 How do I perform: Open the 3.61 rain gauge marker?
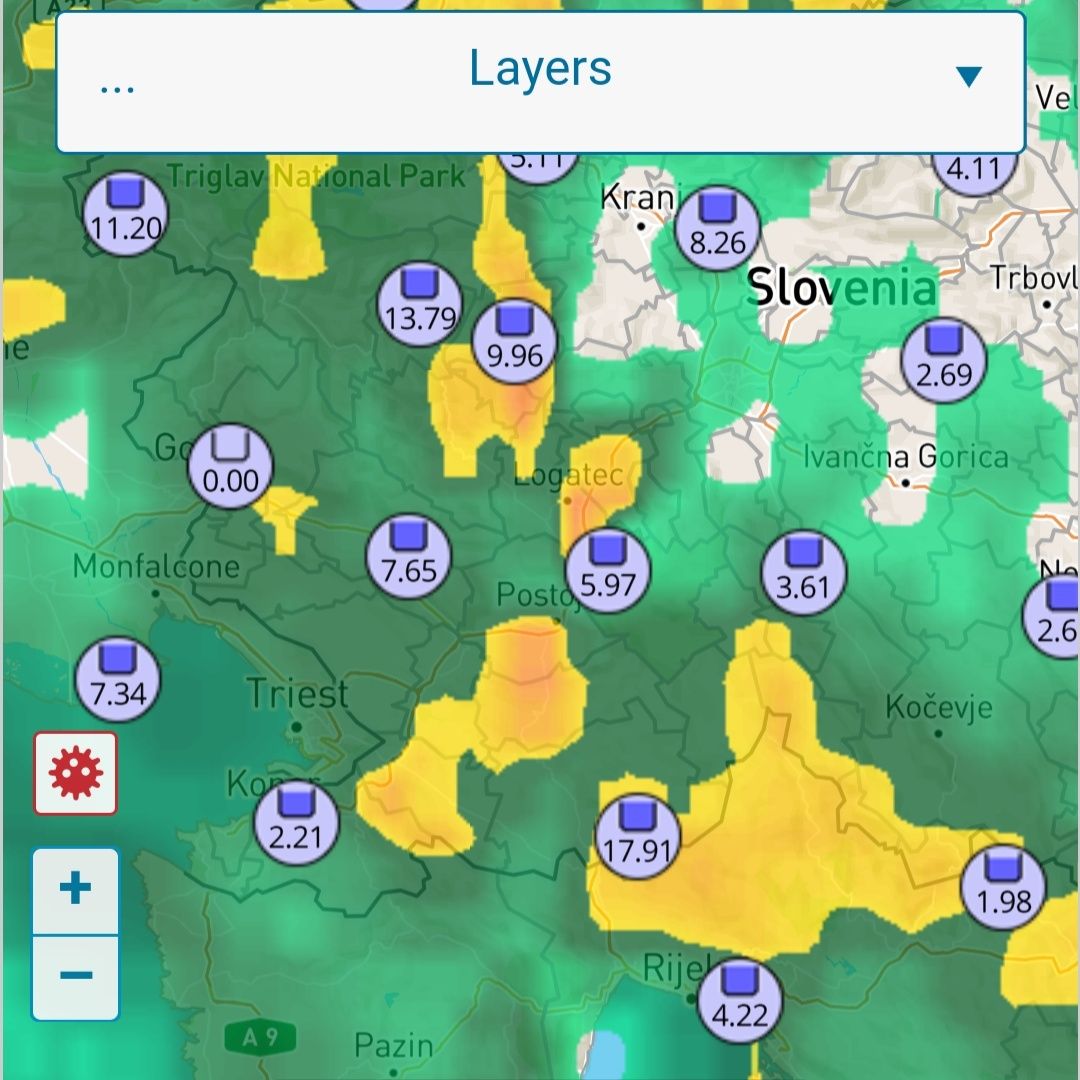pyautogui.click(x=804, y=572)
